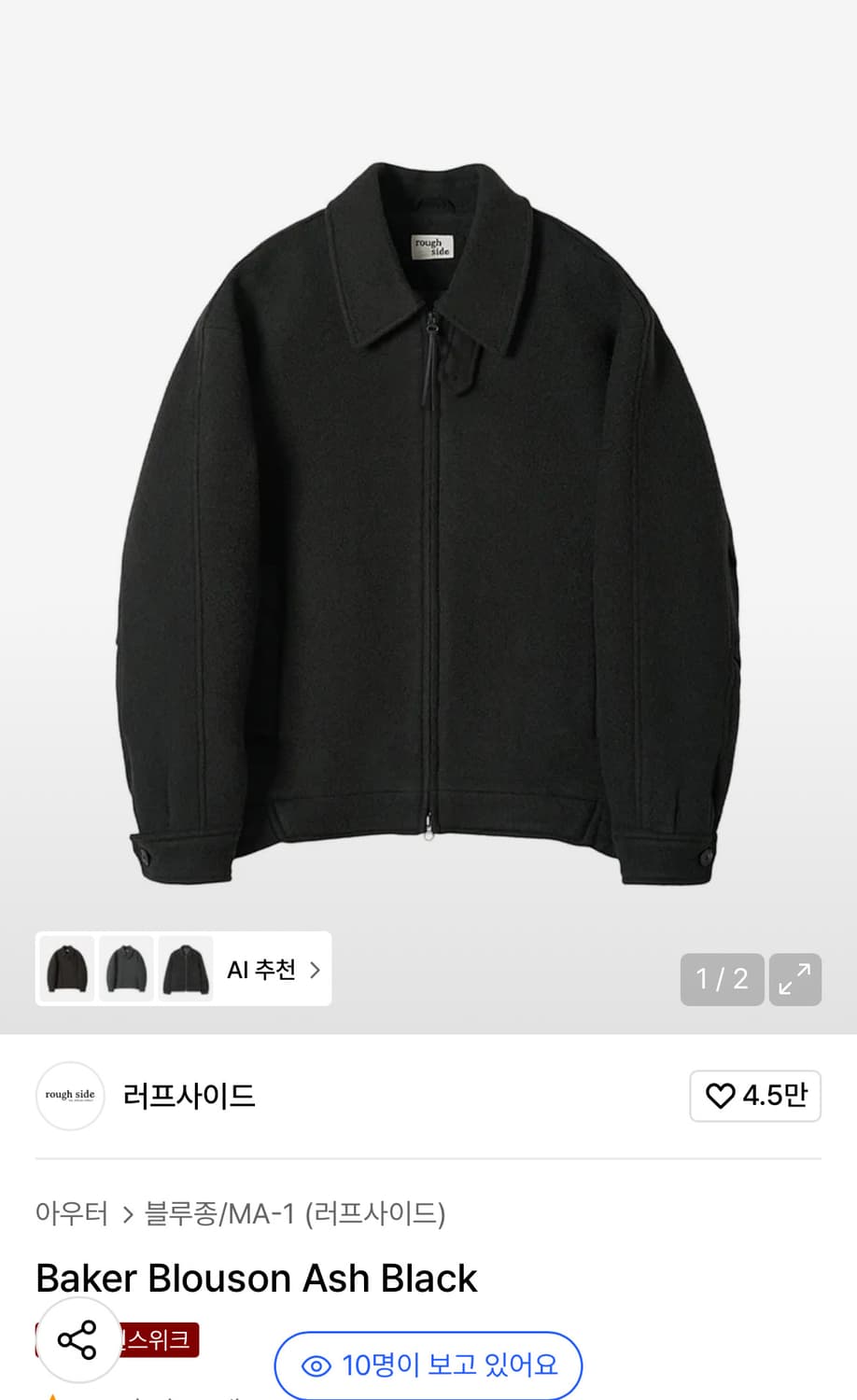This screenshot has width=857, height=1400.
Task: Click the rough side brand logo circle
Action: click(69, 1096)
